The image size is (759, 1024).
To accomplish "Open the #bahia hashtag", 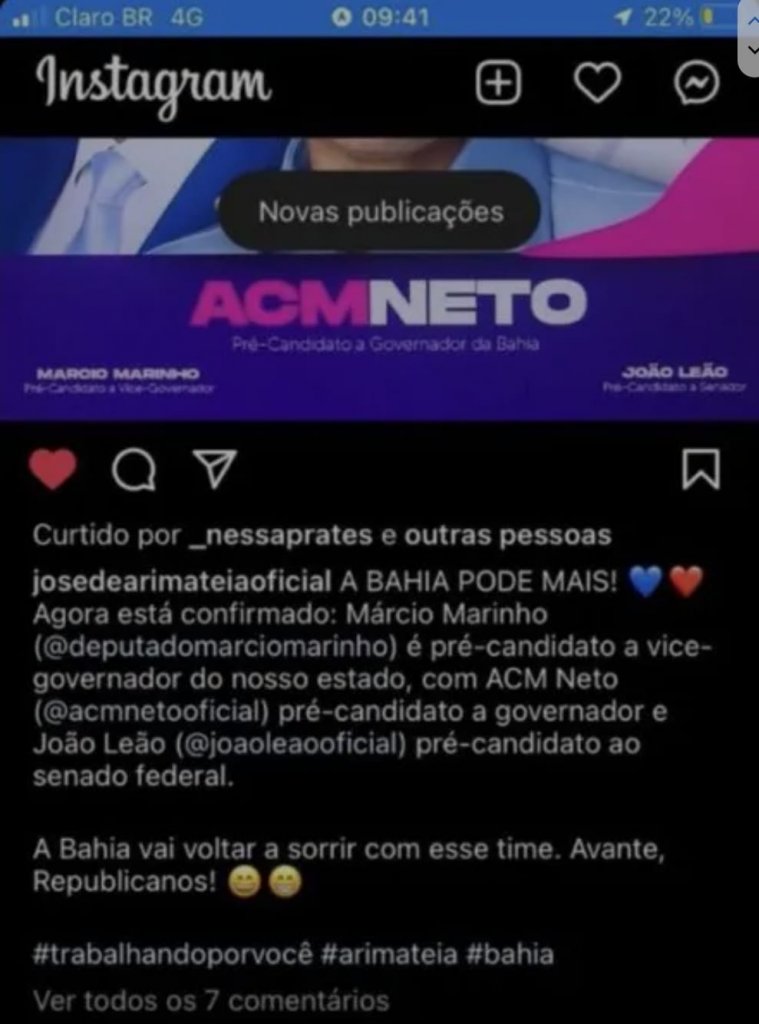I will pyautogui.click(x=510, y=953).
